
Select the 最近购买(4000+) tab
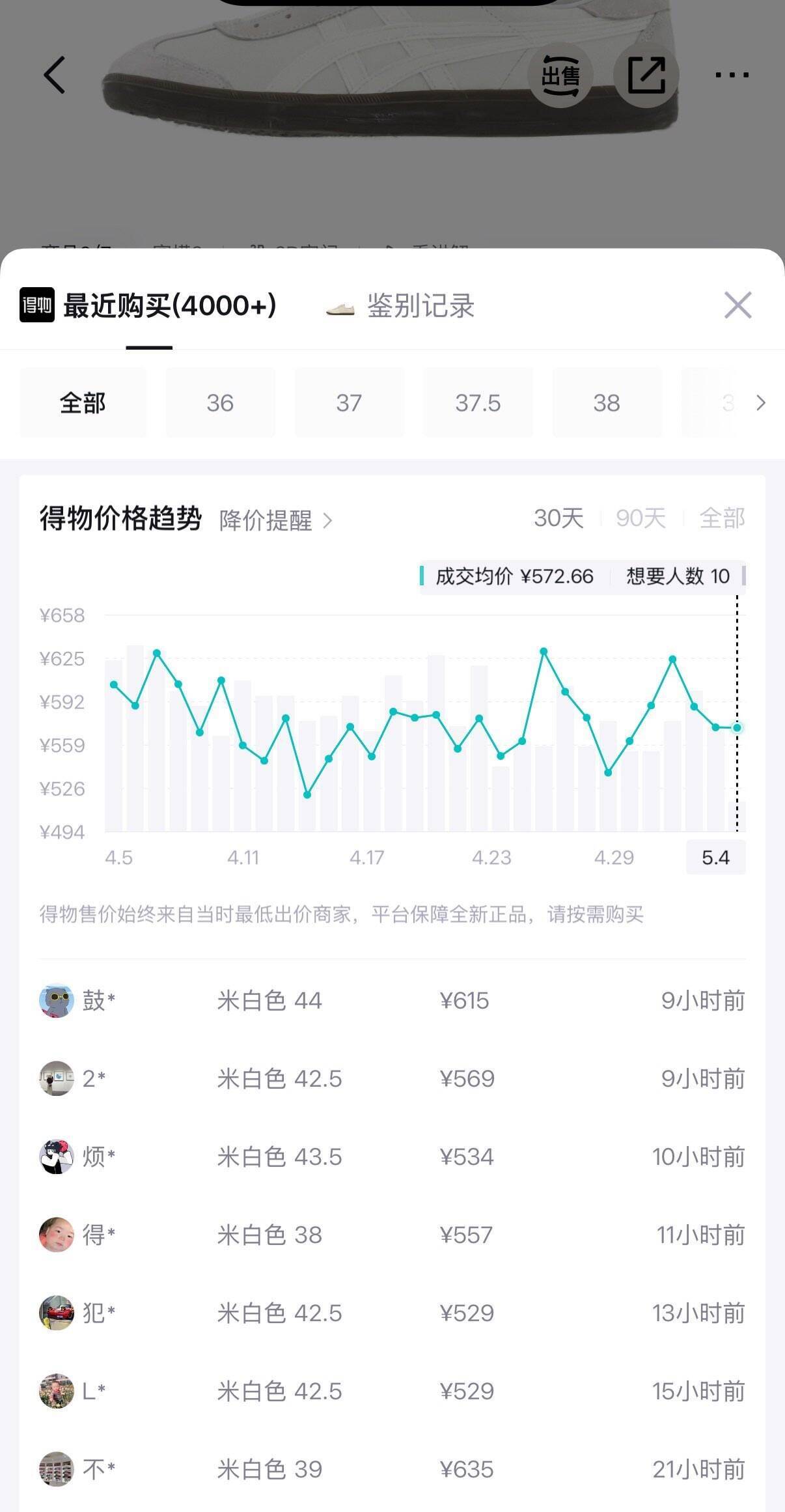pos(148,305)
